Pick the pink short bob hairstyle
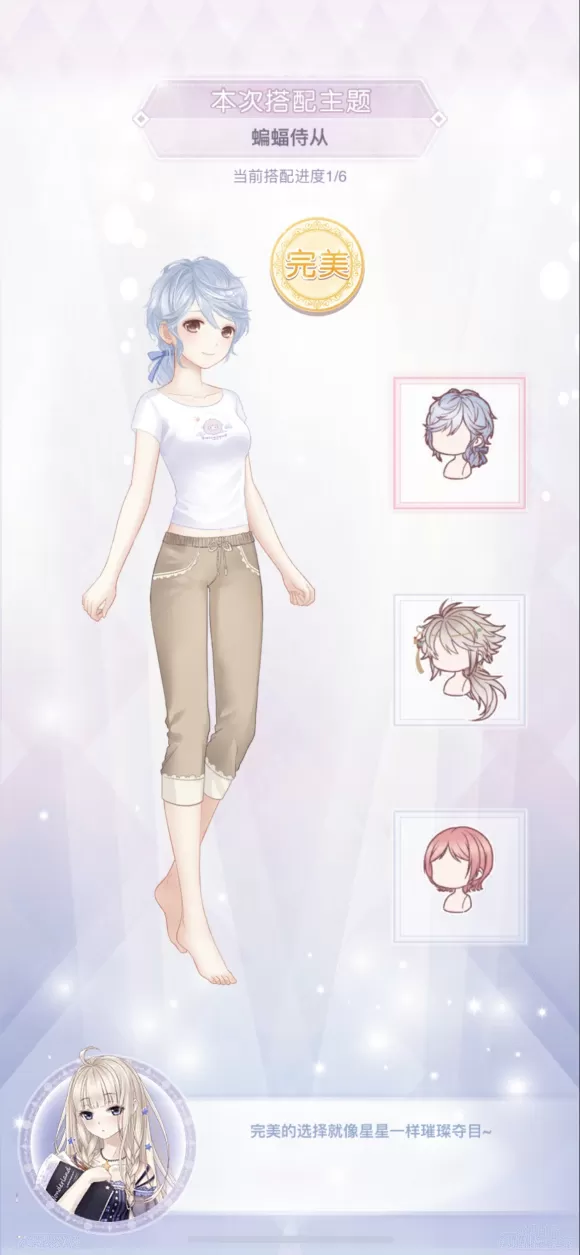This screenshot has height=1255, width=580. coord(459,877)
